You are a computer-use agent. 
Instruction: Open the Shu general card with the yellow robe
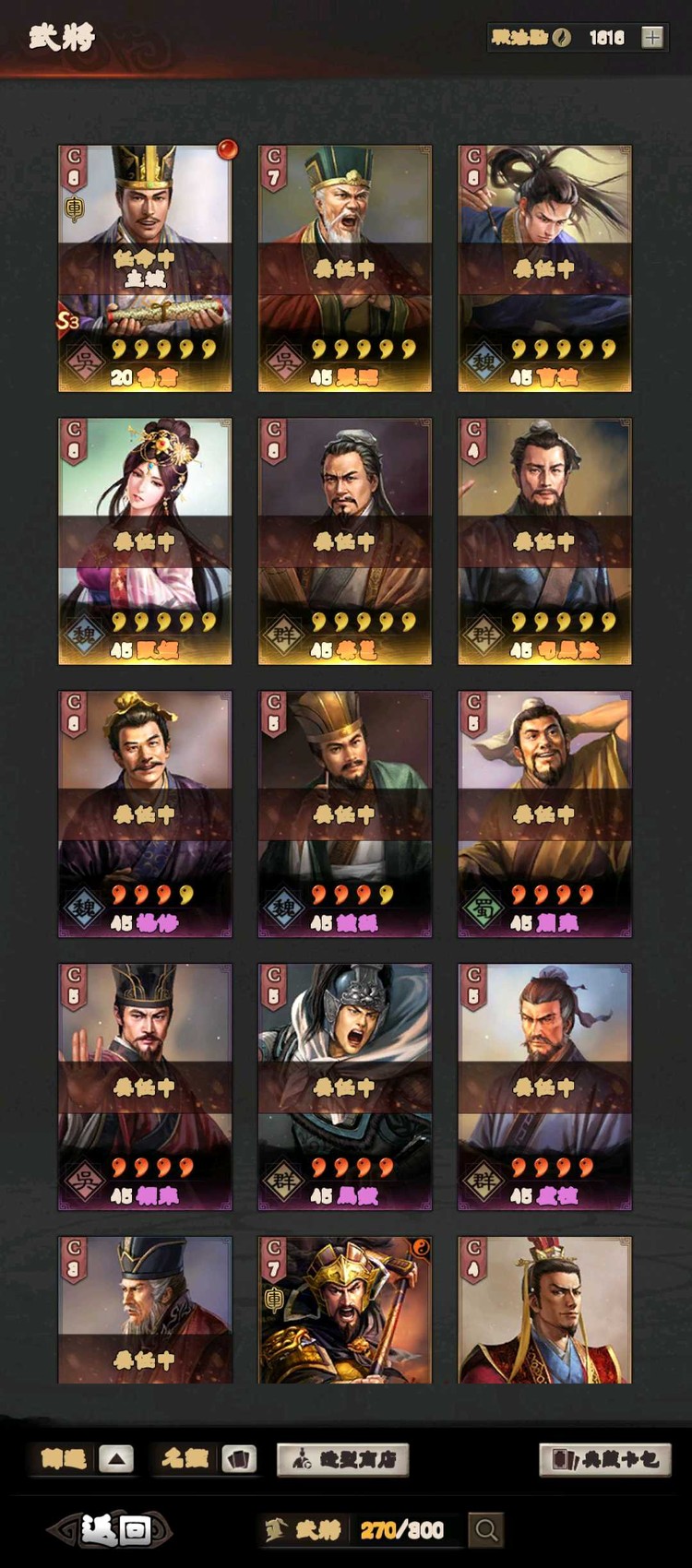[544, 814]
